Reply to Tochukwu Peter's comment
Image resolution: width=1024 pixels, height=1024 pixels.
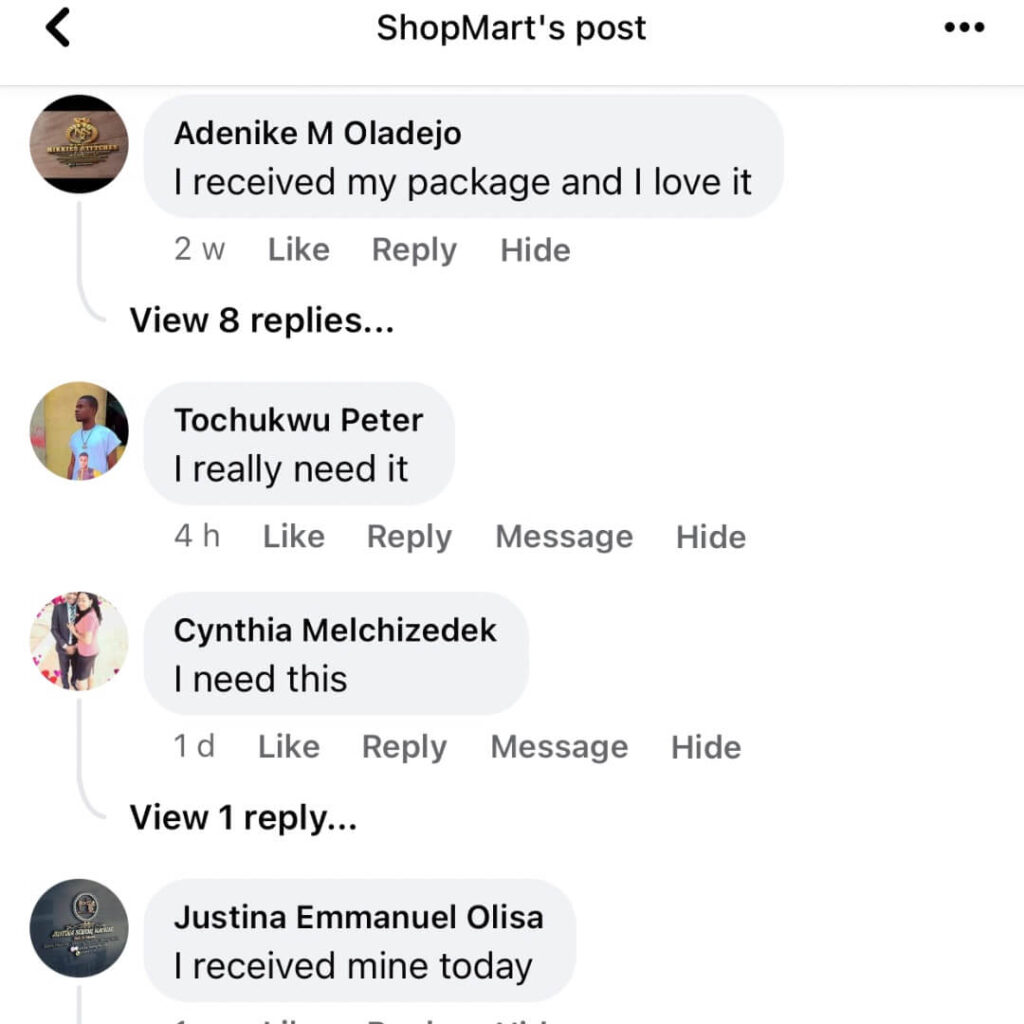[x=409, y=537]
